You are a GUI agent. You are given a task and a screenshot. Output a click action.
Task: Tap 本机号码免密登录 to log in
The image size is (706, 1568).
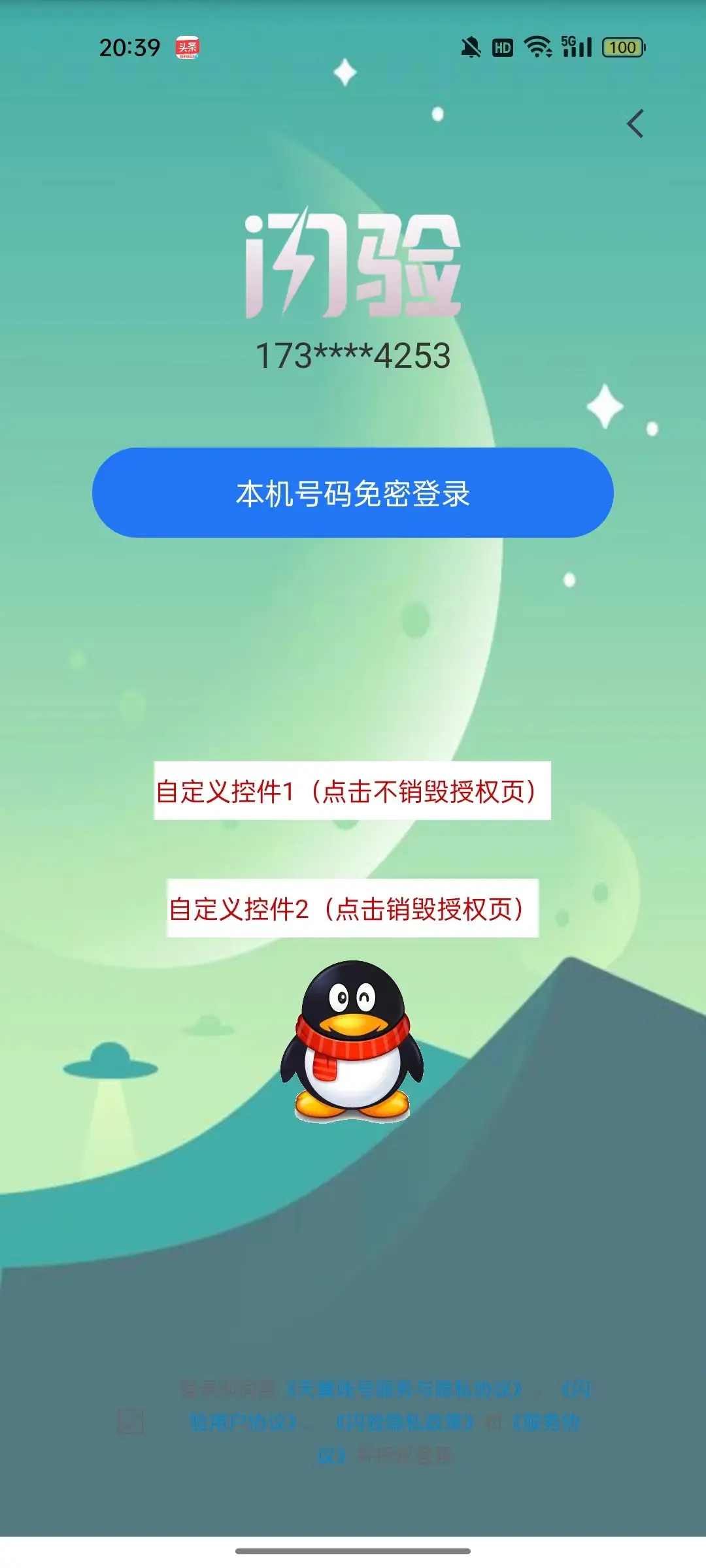pyautogui.click(x=352, y=493)
